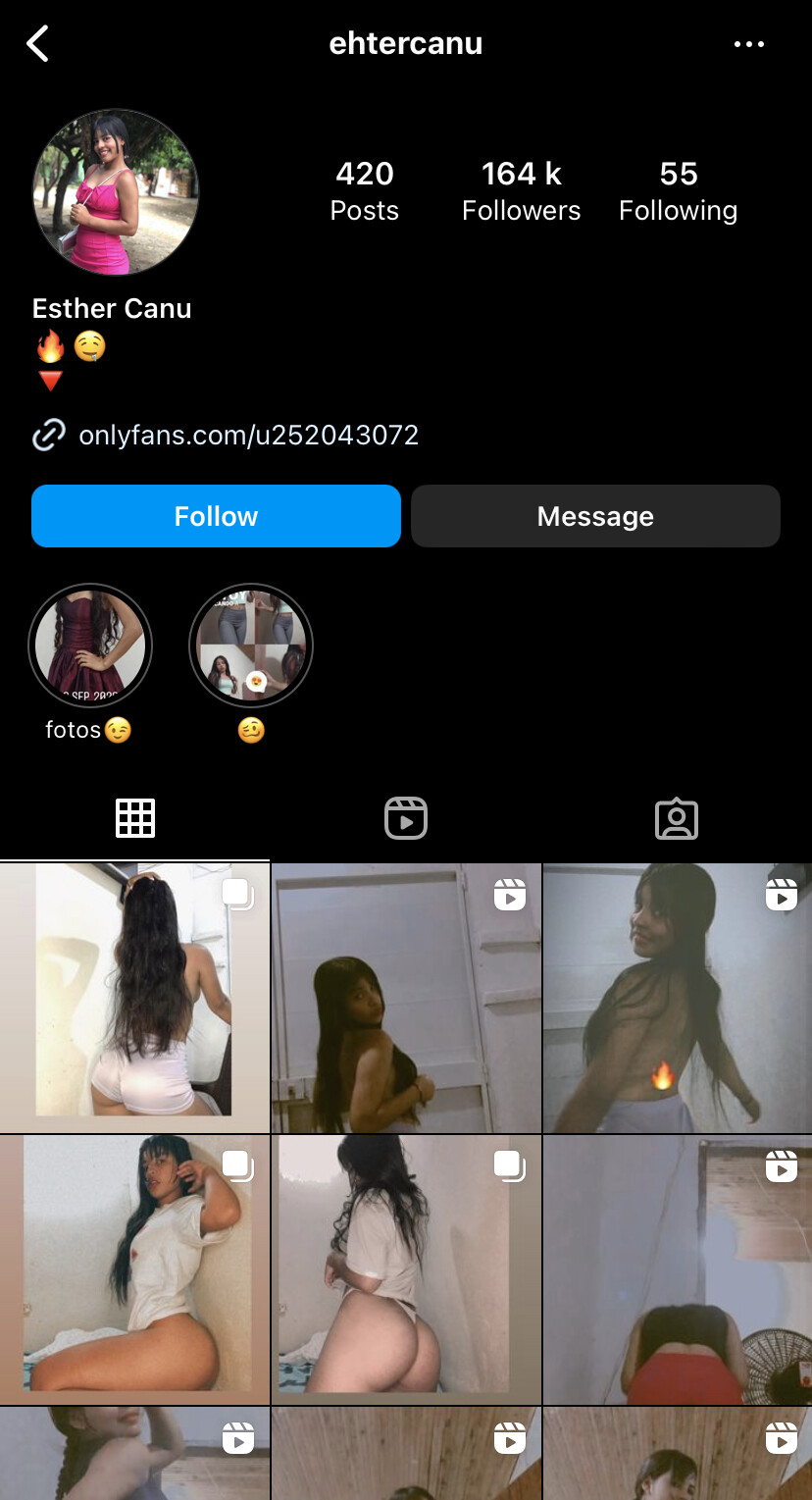The width and height of the screenshot is (812, 1500).
Task: Open the unnamed highlight next to "fotos"
Action: (x=251, y=646)
